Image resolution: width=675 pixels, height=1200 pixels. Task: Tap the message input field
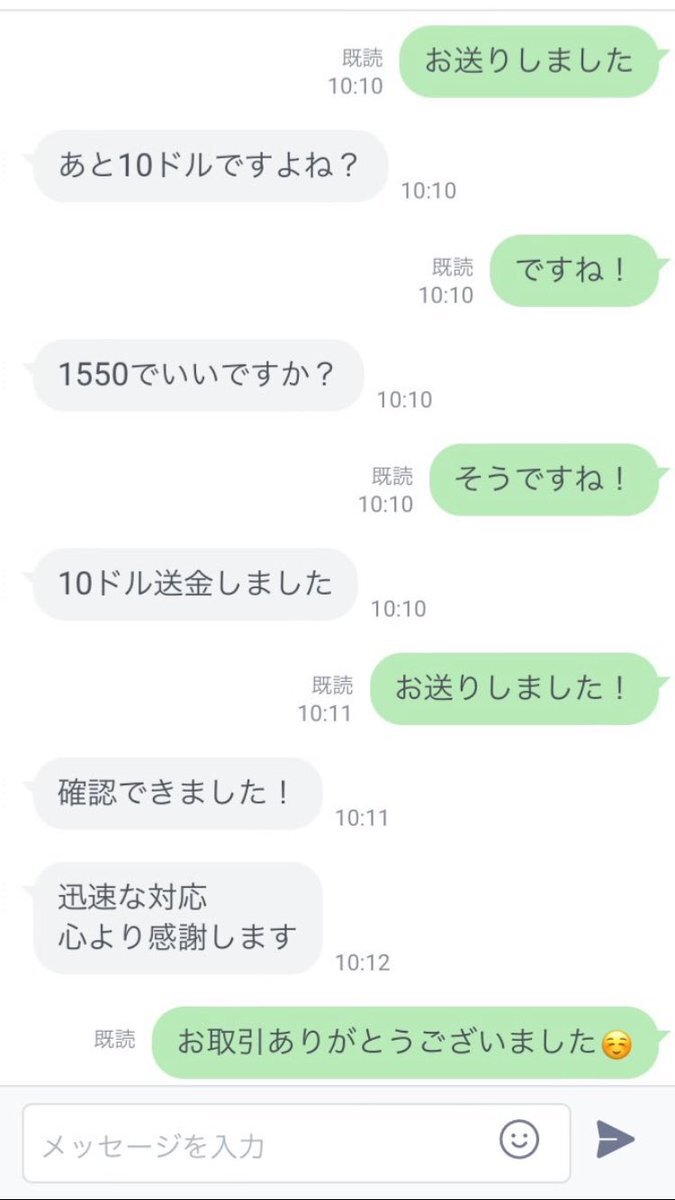coord(296,1143)
